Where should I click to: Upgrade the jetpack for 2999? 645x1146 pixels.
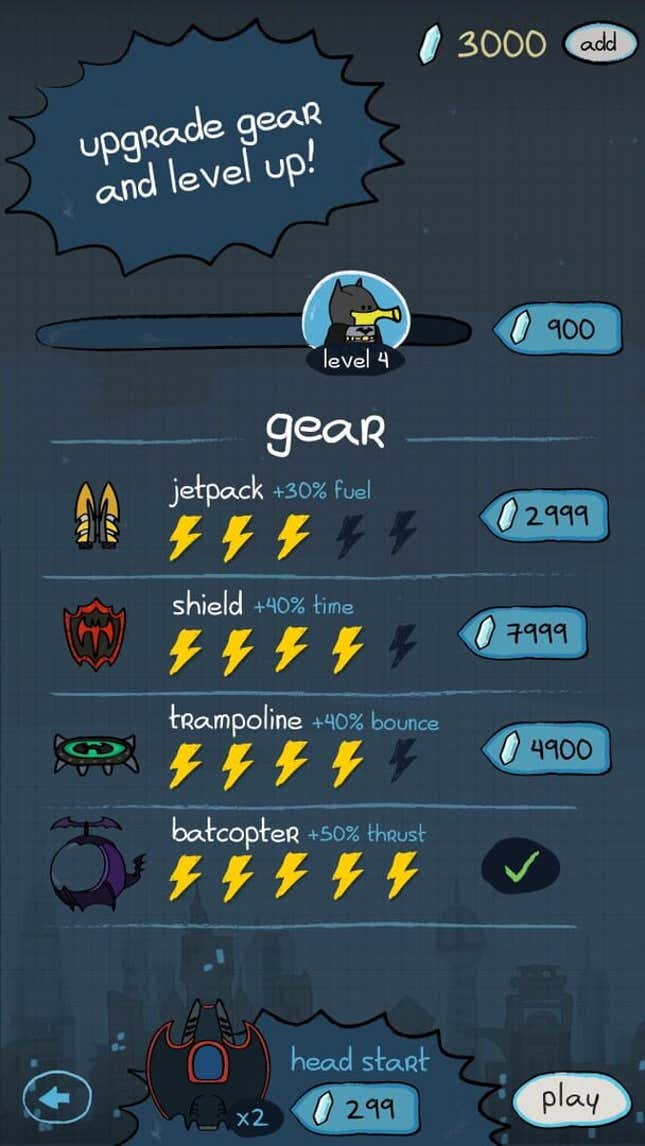[x=544, y=516]
